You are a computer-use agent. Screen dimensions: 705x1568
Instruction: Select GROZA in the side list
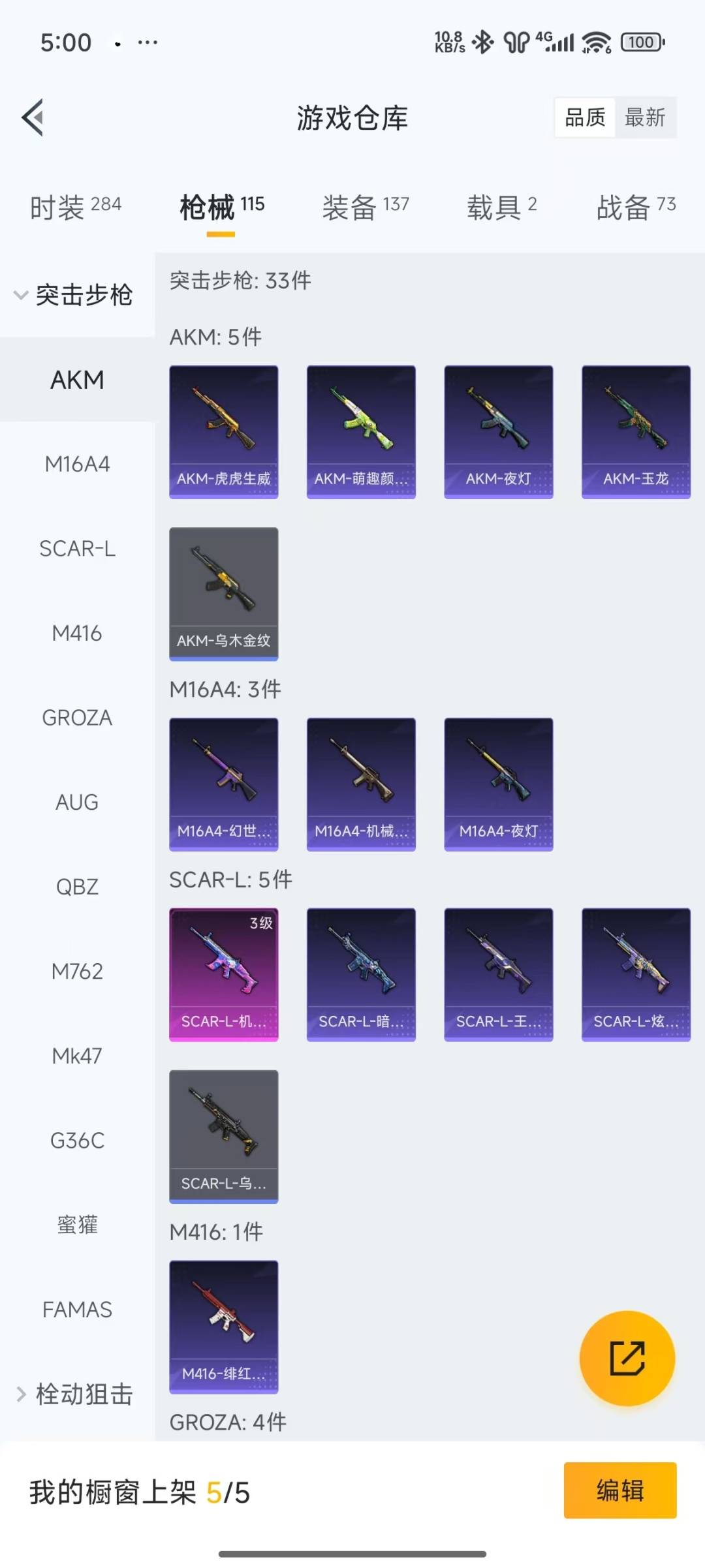pos(77,718)
